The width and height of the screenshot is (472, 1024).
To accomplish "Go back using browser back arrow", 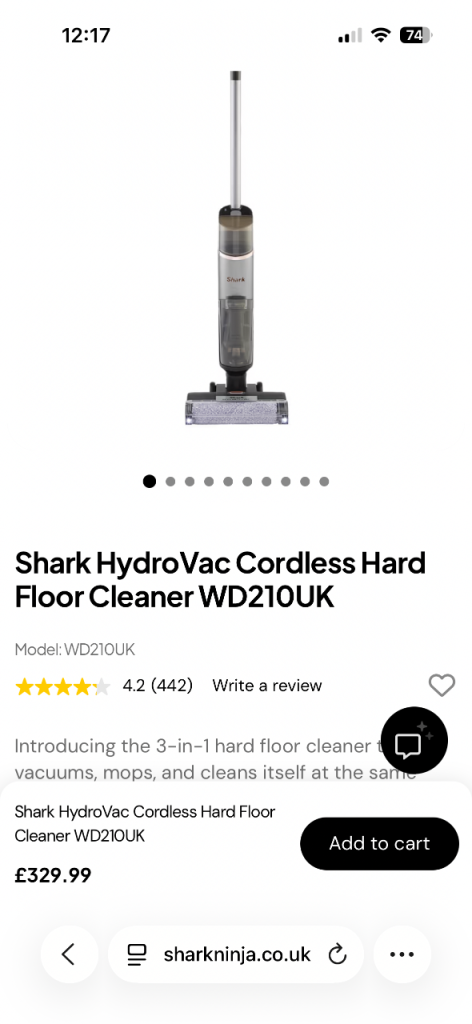I will (x=69, y=954).
